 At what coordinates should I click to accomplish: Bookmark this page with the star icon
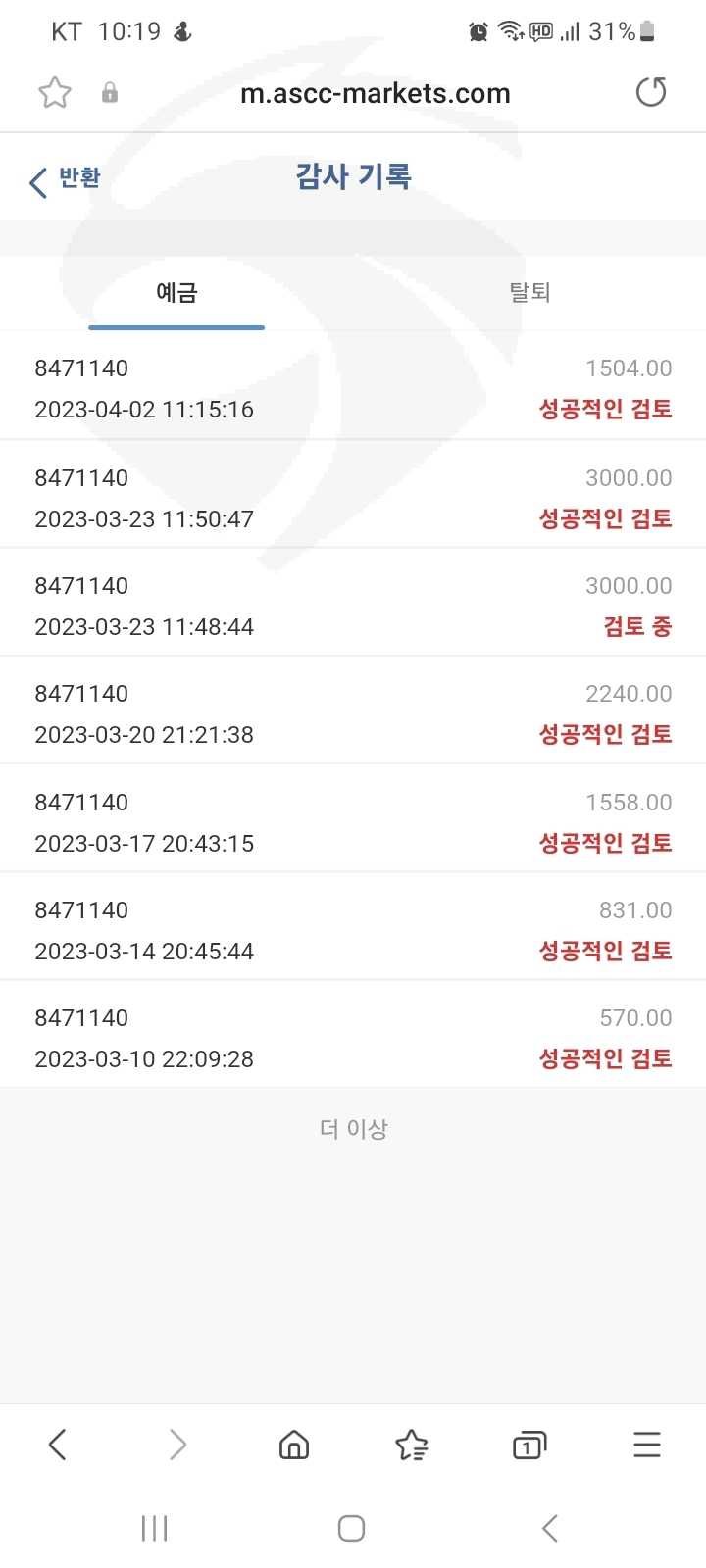[55, 93]
